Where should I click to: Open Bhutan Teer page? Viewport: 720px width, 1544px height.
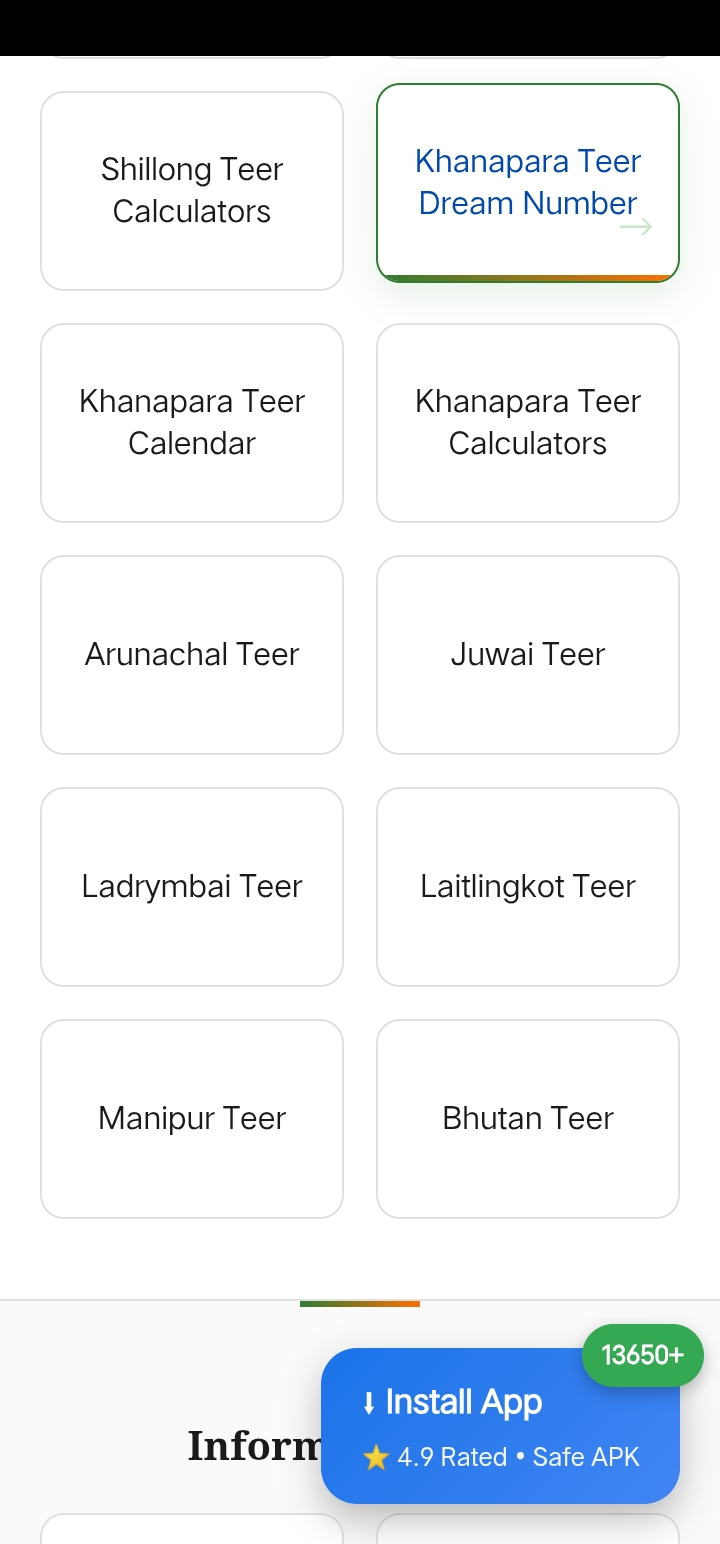[527, 1118]
